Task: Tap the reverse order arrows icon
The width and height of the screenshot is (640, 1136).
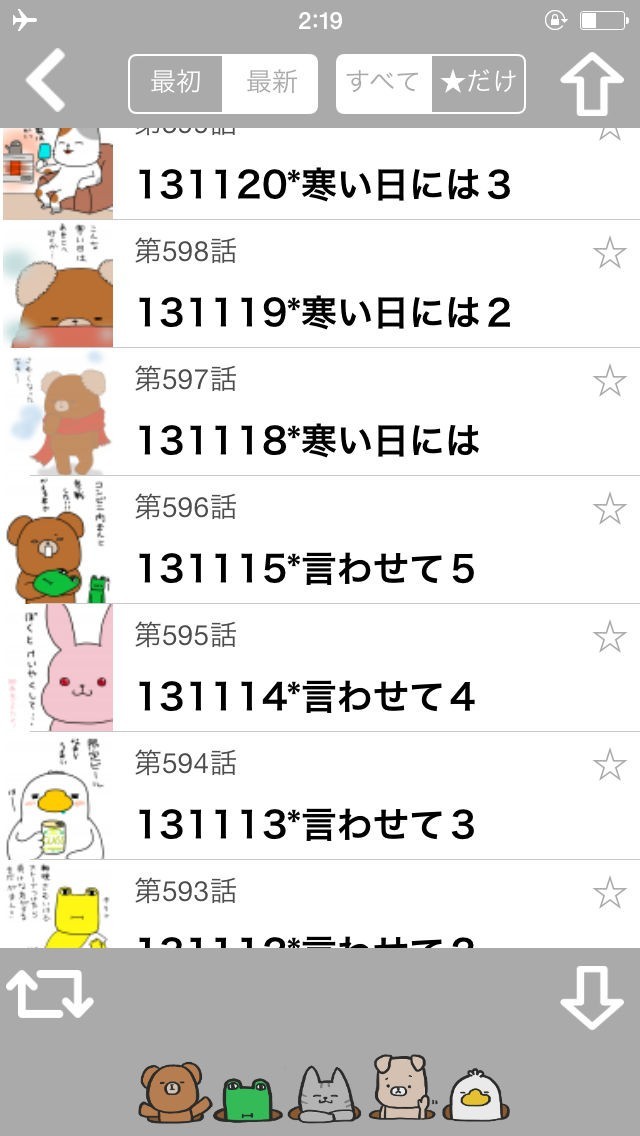Action: click(x=50, y=993)
